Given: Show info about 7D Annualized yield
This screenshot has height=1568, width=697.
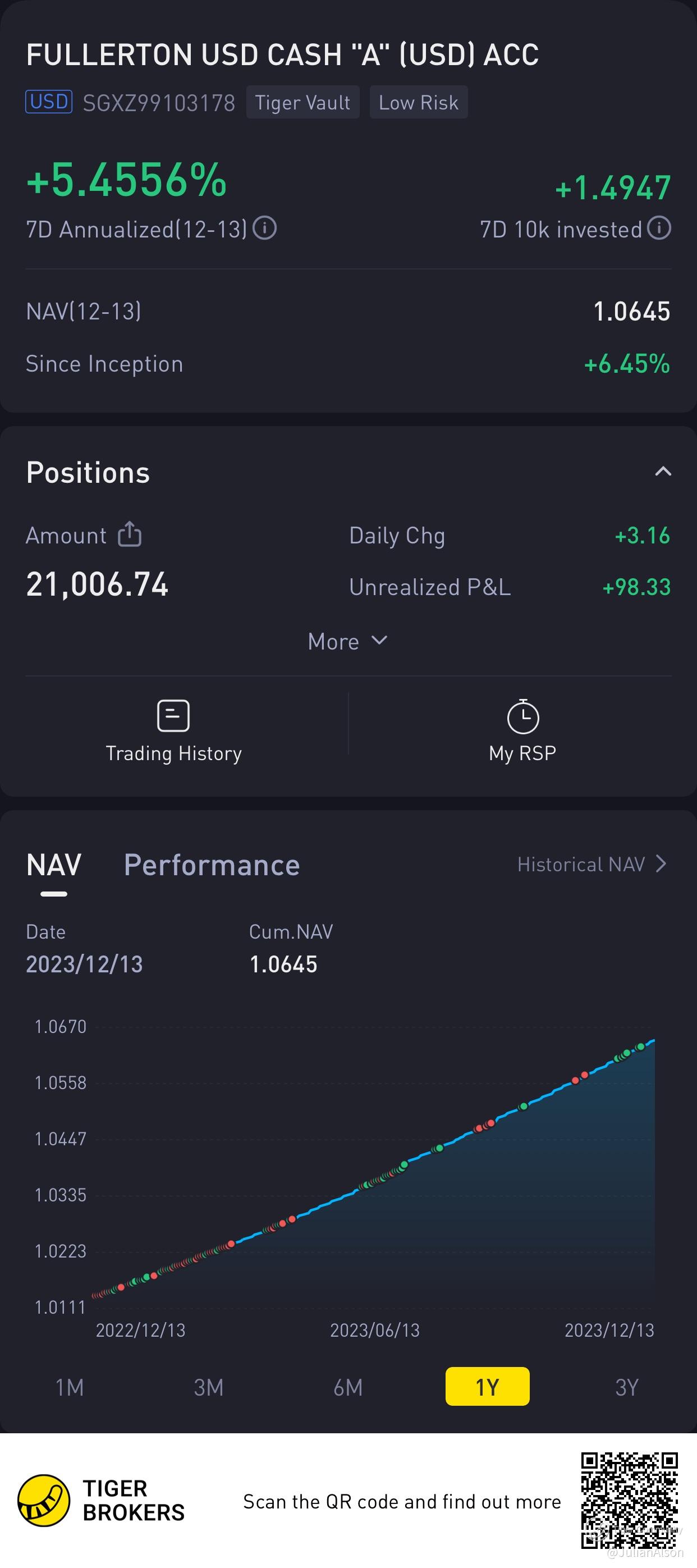Looking at the screenshot, I should coord(264,229).
